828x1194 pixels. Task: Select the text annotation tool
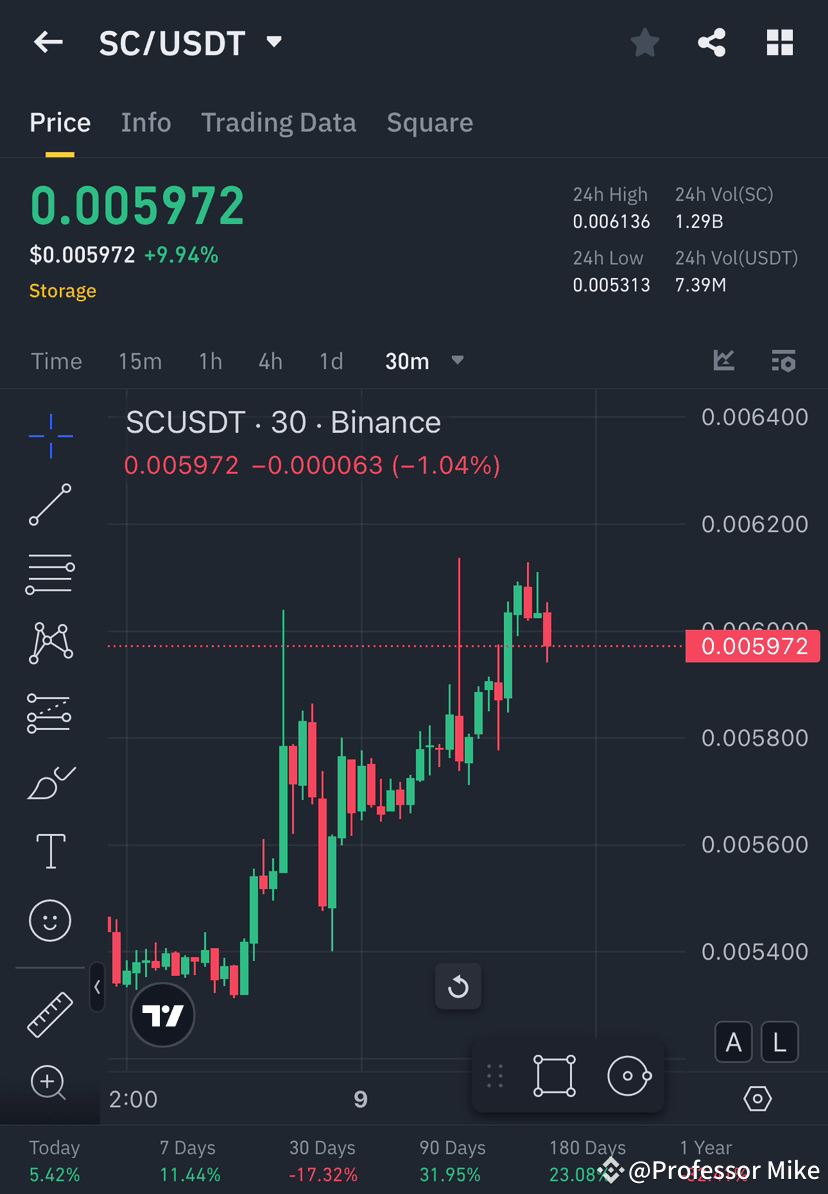click(x=50, y=850)
